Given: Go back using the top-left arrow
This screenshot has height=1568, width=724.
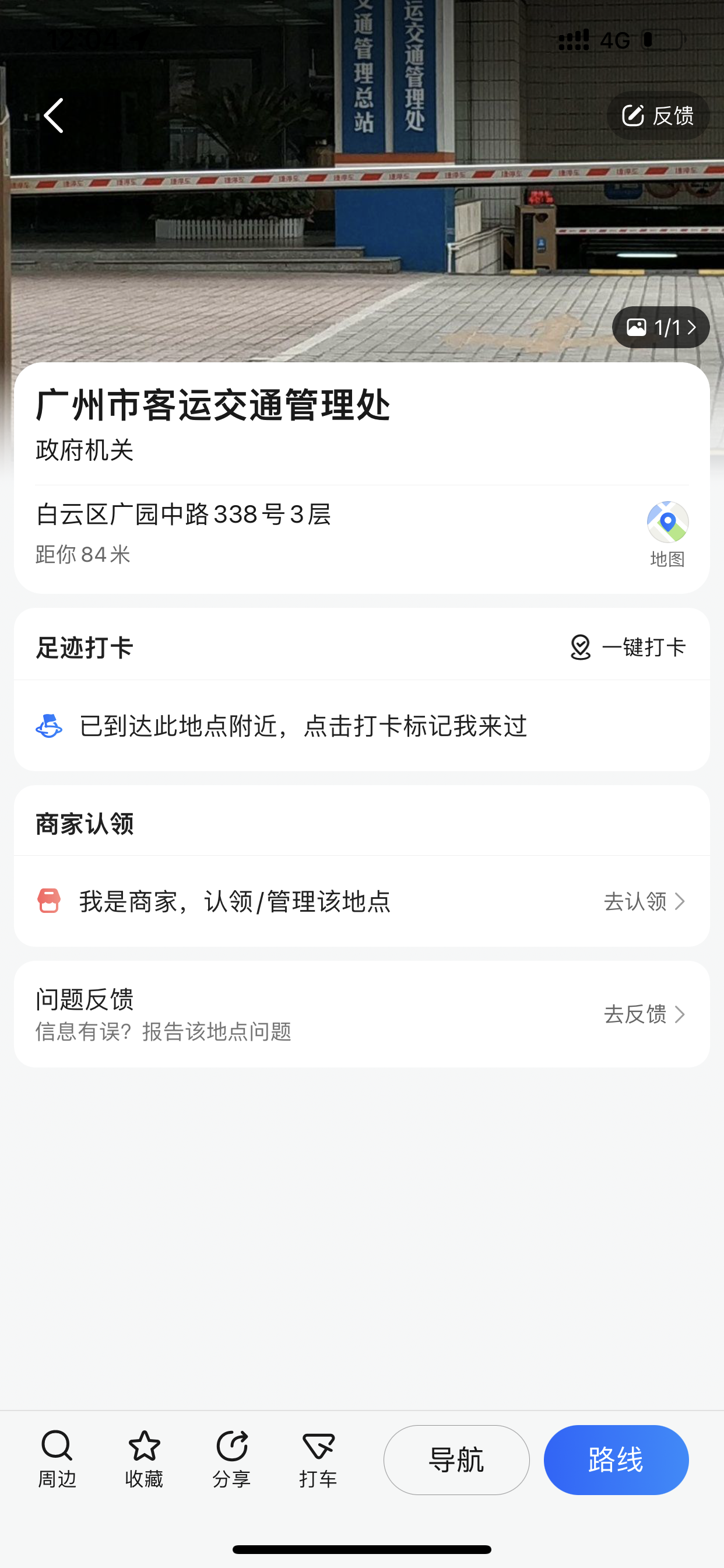Looking at the screenshot, I should click(54, 116).
